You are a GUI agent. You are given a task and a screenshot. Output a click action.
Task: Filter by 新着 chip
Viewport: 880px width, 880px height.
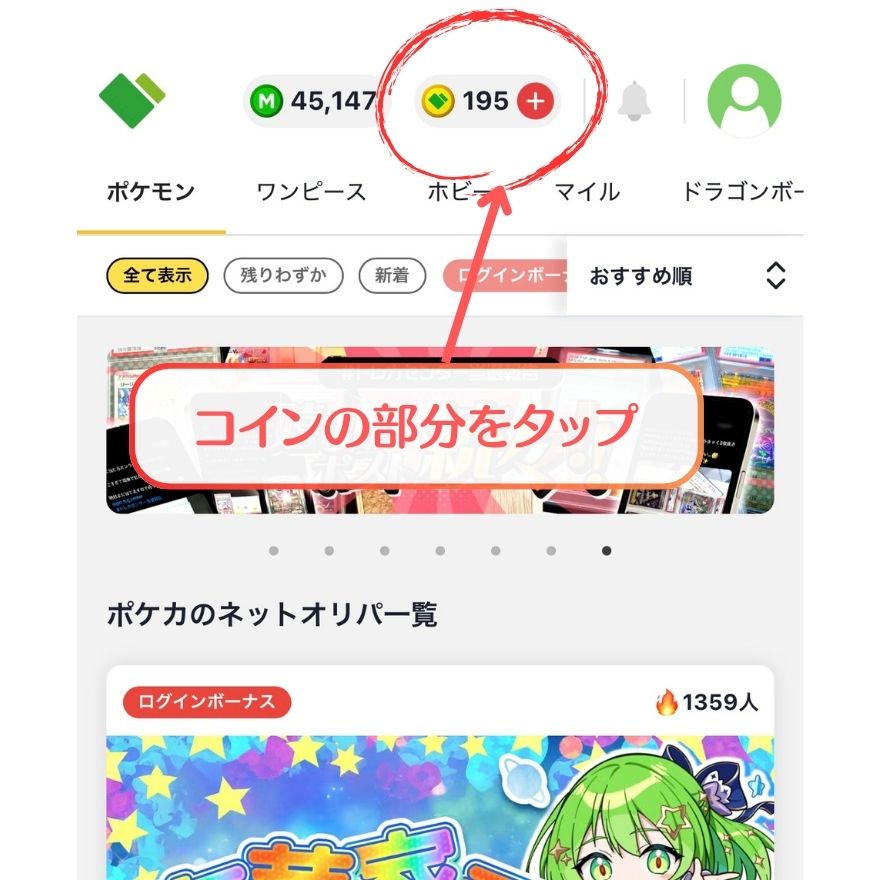point(392,276)
